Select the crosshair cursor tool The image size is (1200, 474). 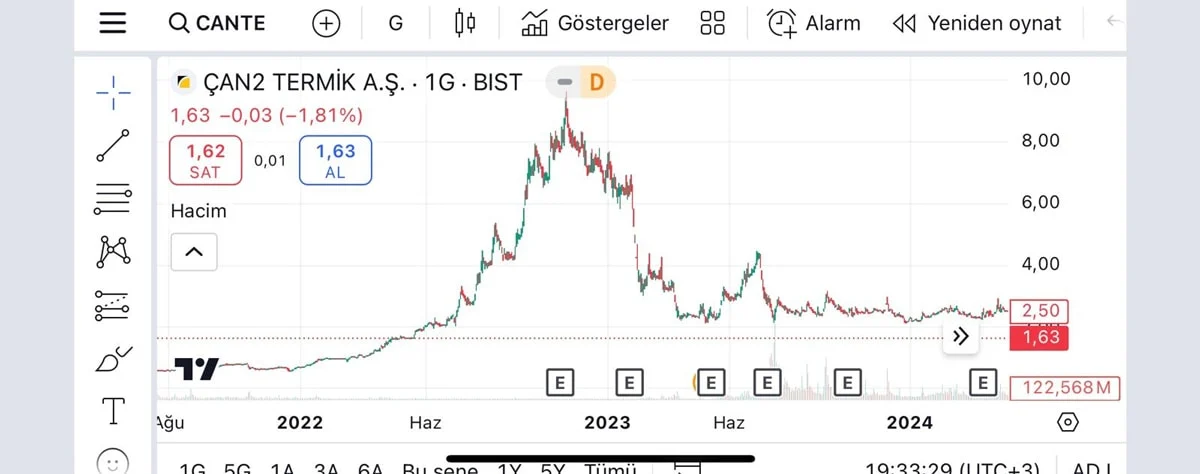113,92
